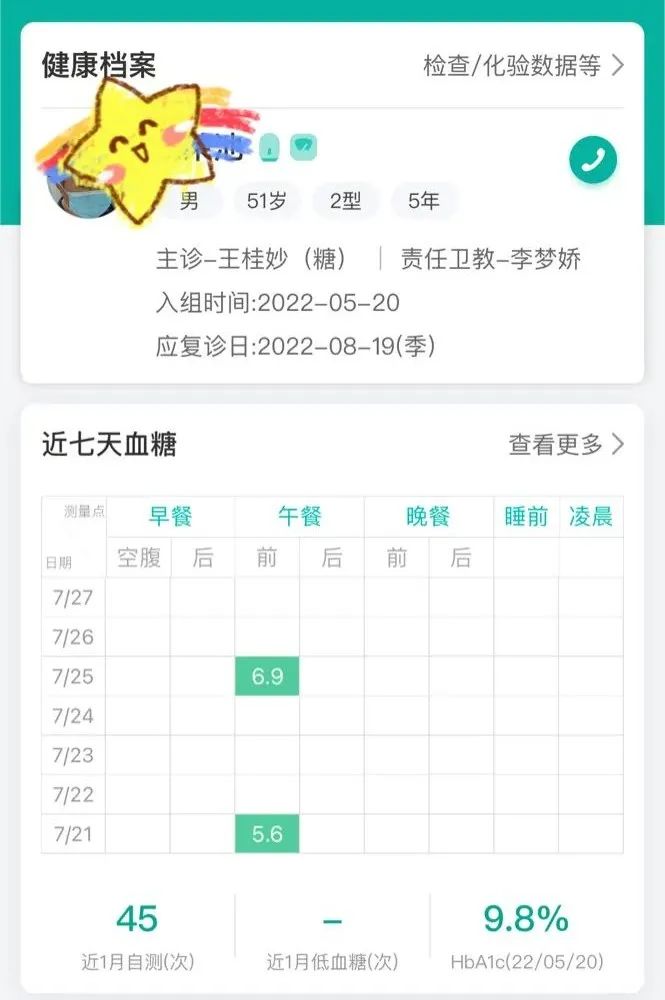The height and width of the screenshot is (1000, 665).
Task: Open the 5.6 reading on 7/21
Action: click(267, 834)
